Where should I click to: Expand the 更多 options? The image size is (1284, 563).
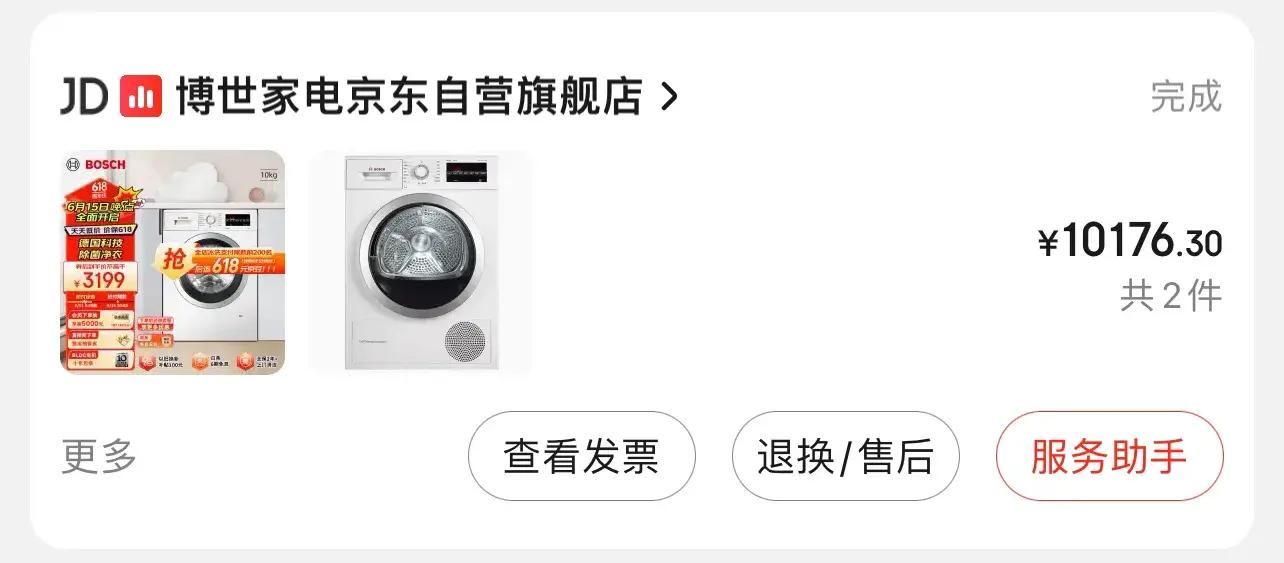[99, 457]
